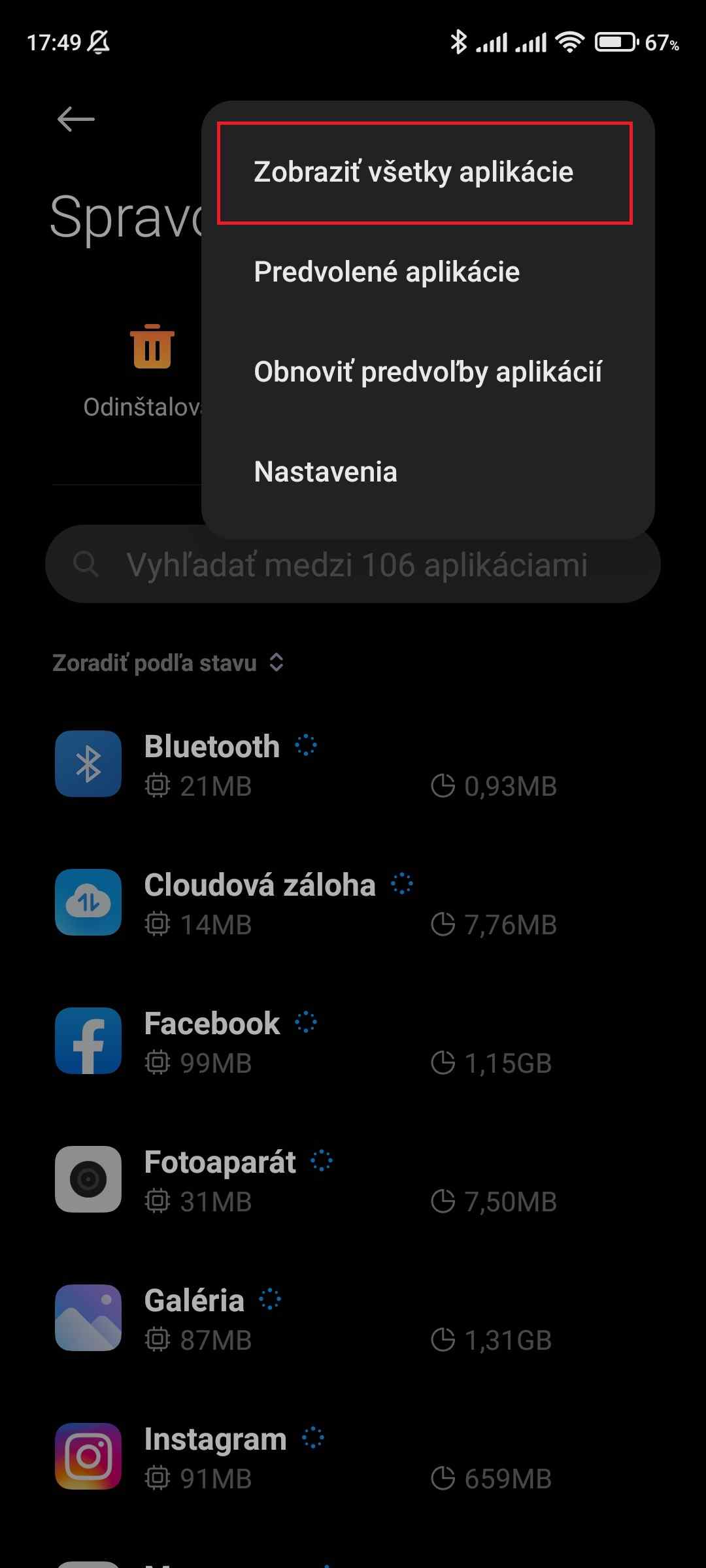Open Predvolené aplikácie option
The image size is (706, 1568).
(x=387, y=272)
